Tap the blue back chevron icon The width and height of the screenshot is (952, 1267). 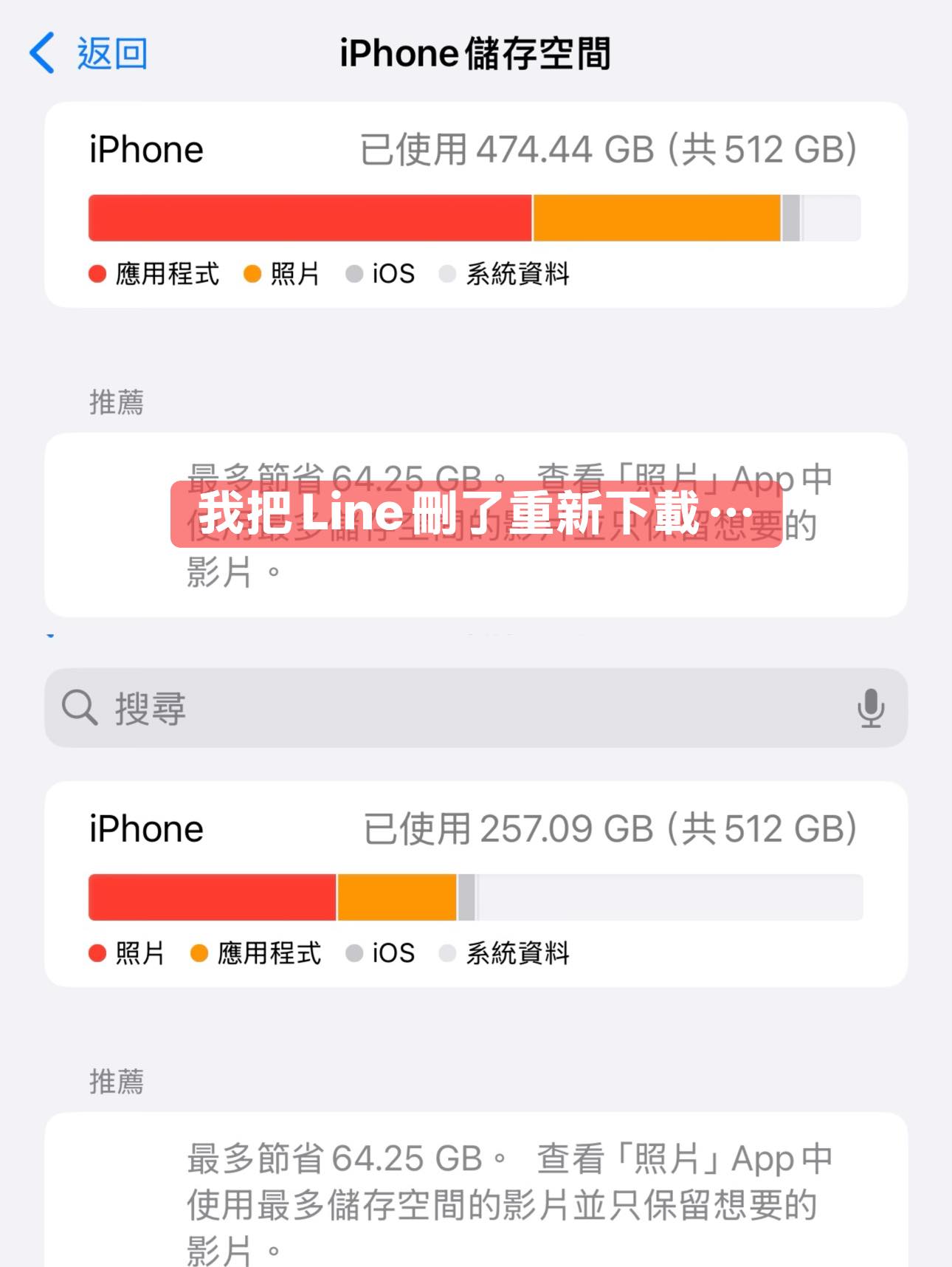41,52
